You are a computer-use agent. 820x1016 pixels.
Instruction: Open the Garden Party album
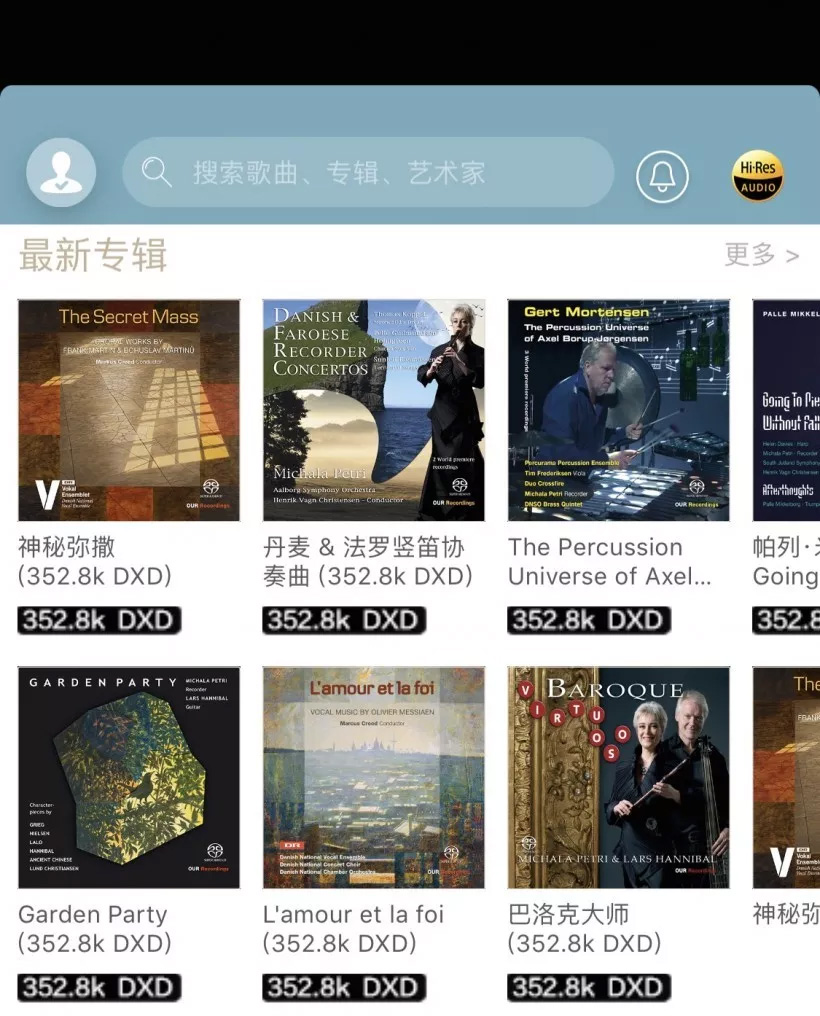point(129,777)
